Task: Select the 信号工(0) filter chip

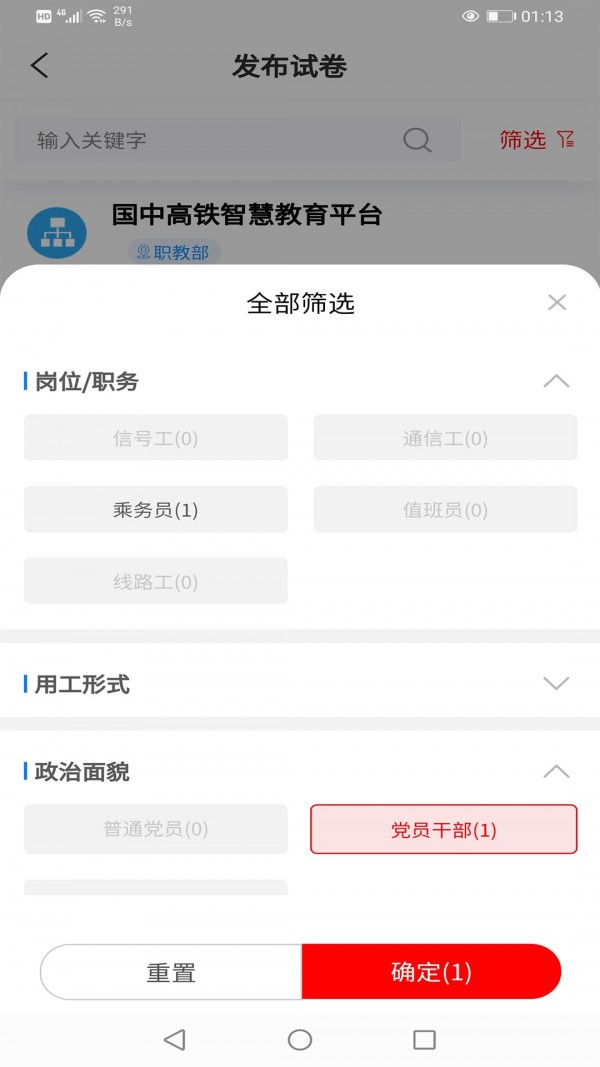Action: (156, 438)
